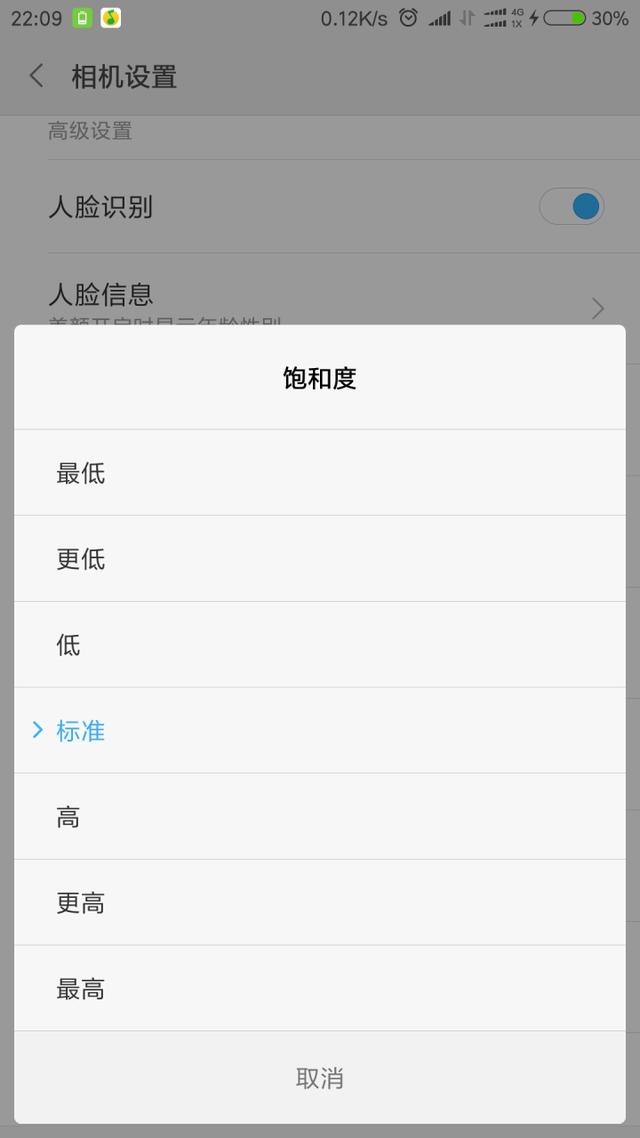Select the 最低 saturation option
The image size is (640, 1138).
pos(319,472)
